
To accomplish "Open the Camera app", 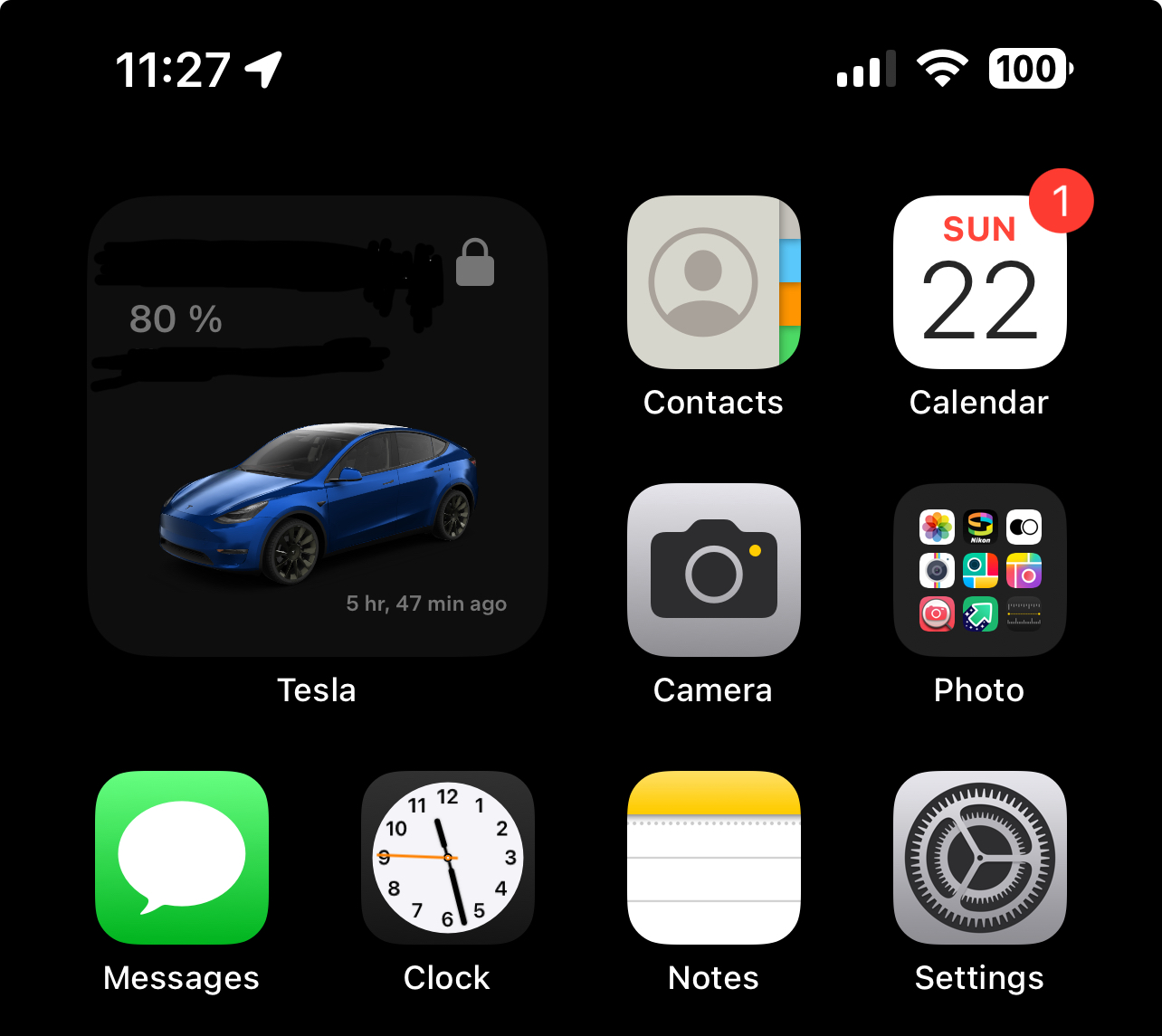I will click(713, 570).
